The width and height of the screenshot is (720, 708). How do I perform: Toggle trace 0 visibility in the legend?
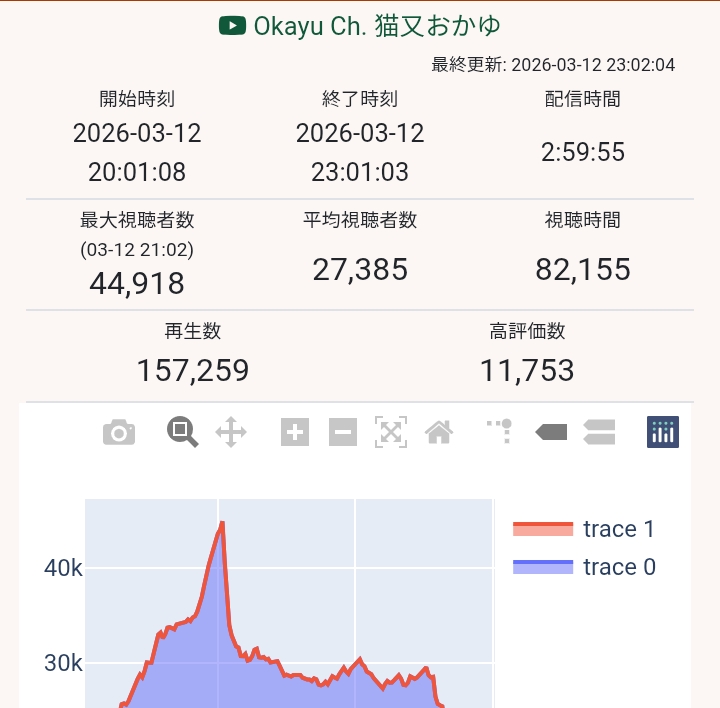(583, 567)
